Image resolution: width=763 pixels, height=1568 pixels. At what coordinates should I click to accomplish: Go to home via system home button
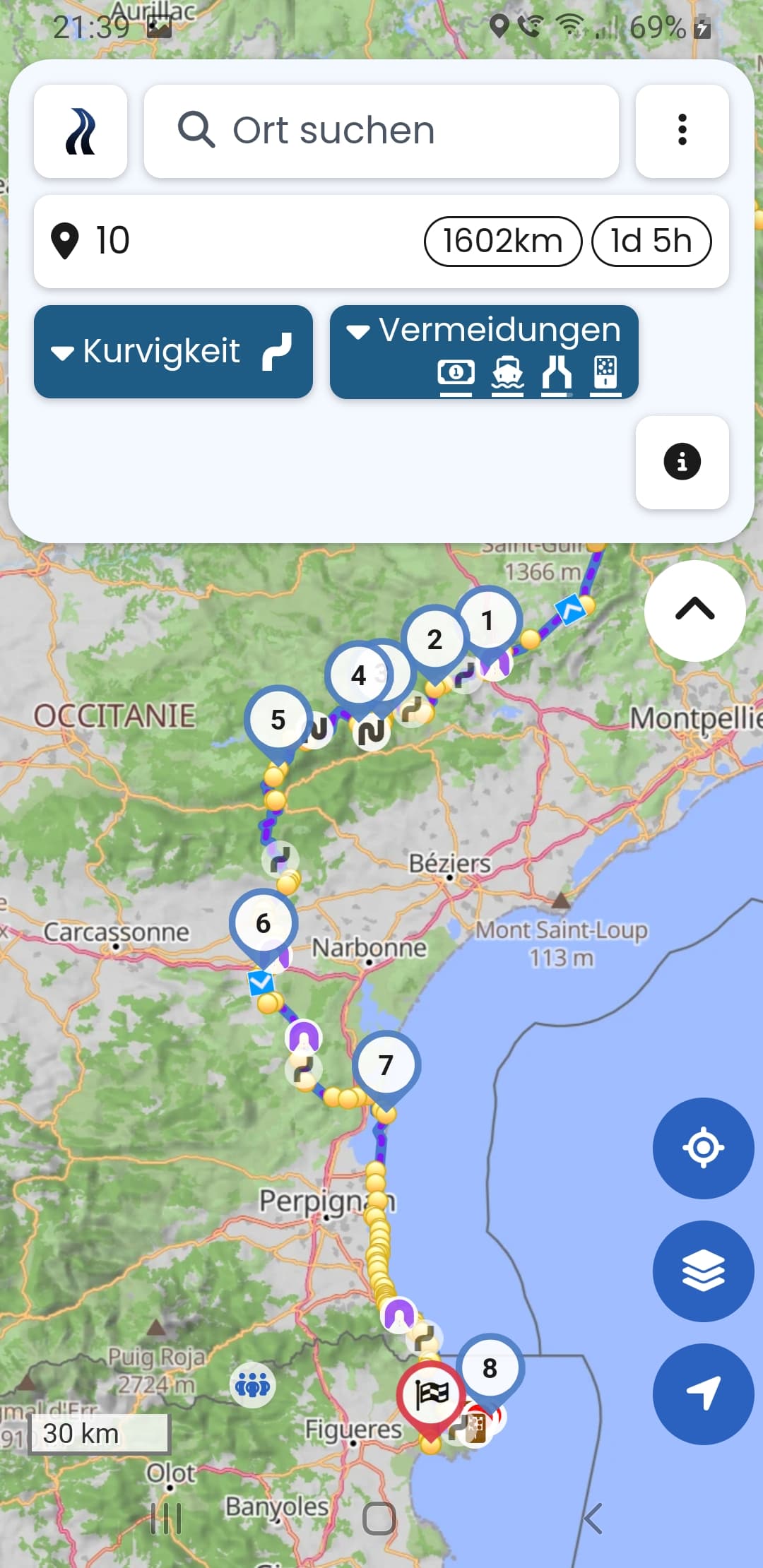coord(379,1519)
